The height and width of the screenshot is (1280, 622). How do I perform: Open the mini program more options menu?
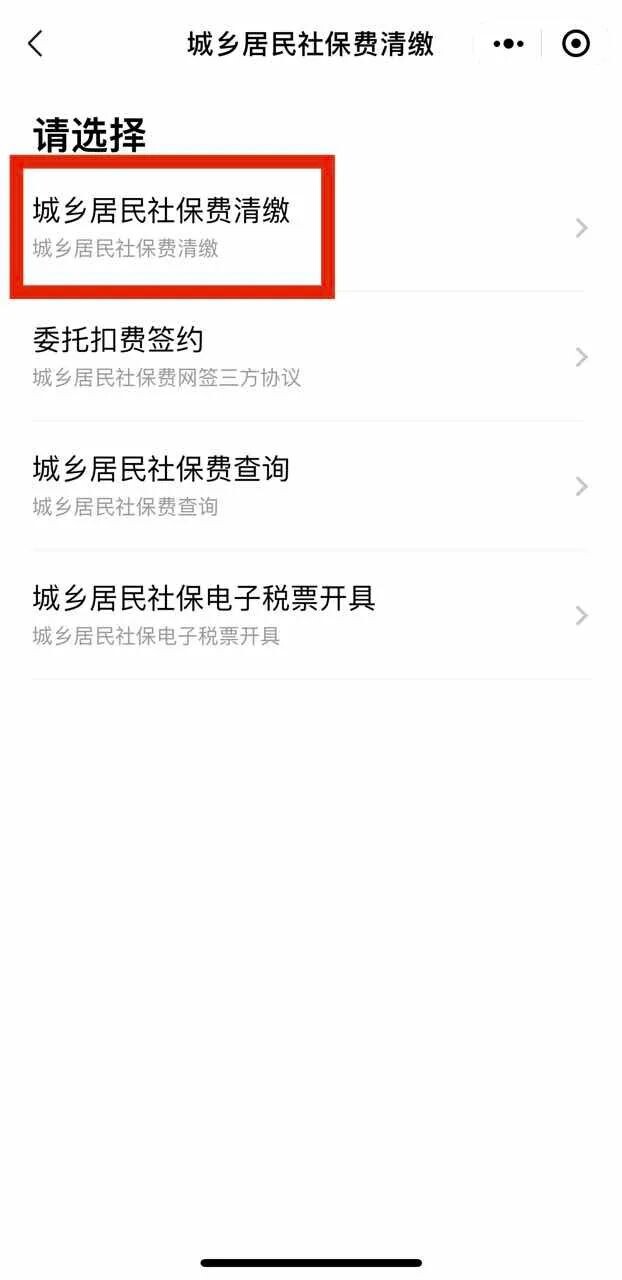pos(509,44)
